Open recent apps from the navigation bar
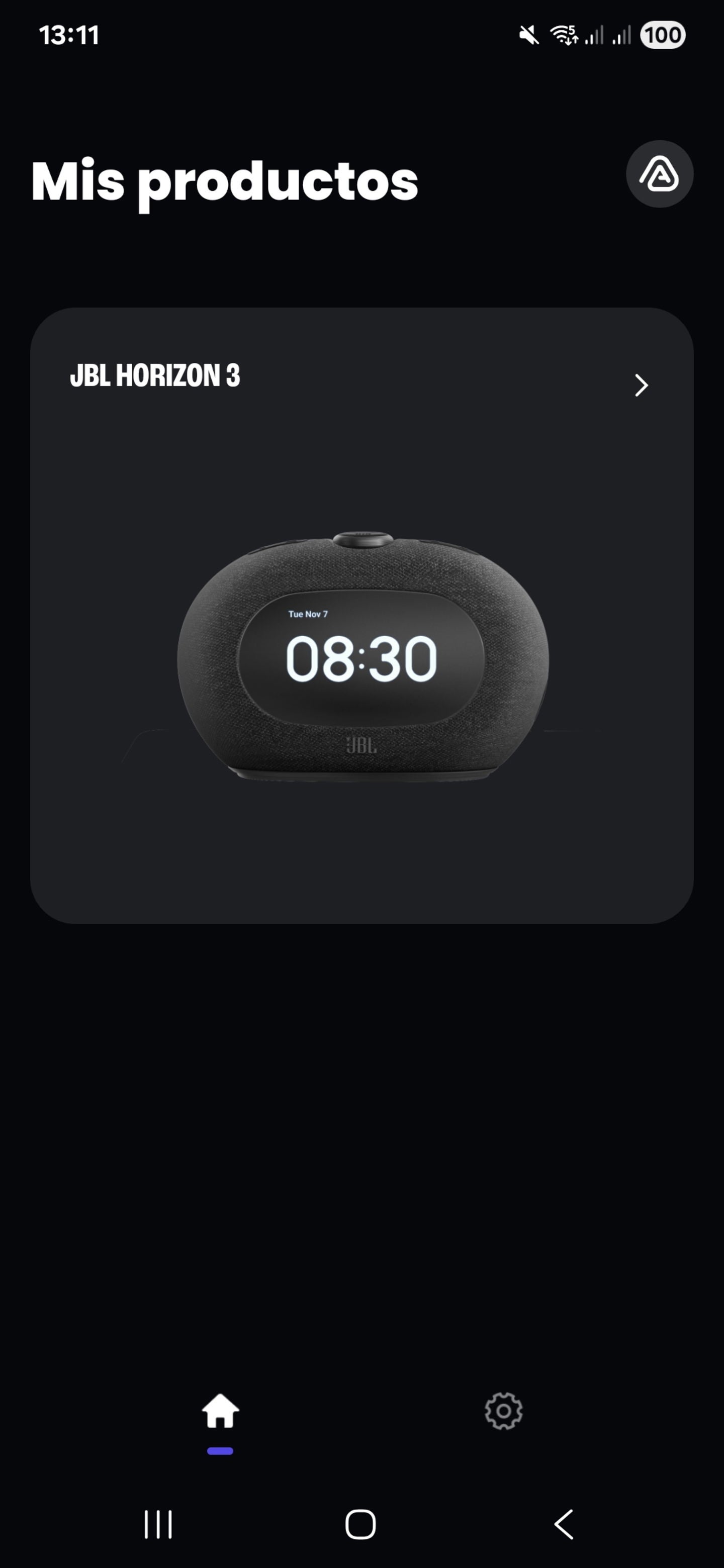 (158, 1524)
